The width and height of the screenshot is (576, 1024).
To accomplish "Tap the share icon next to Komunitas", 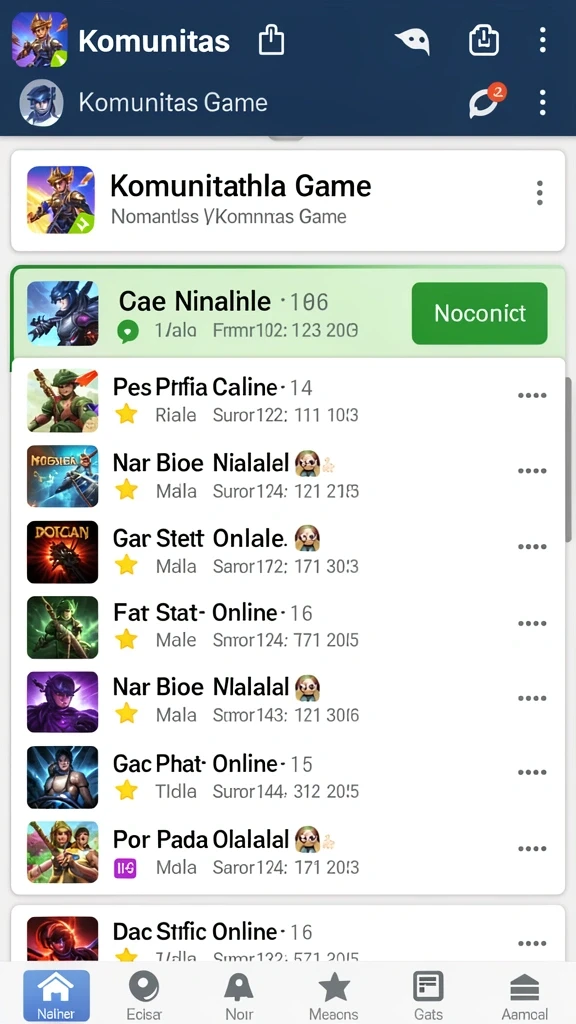I will (x=271, y=40).
